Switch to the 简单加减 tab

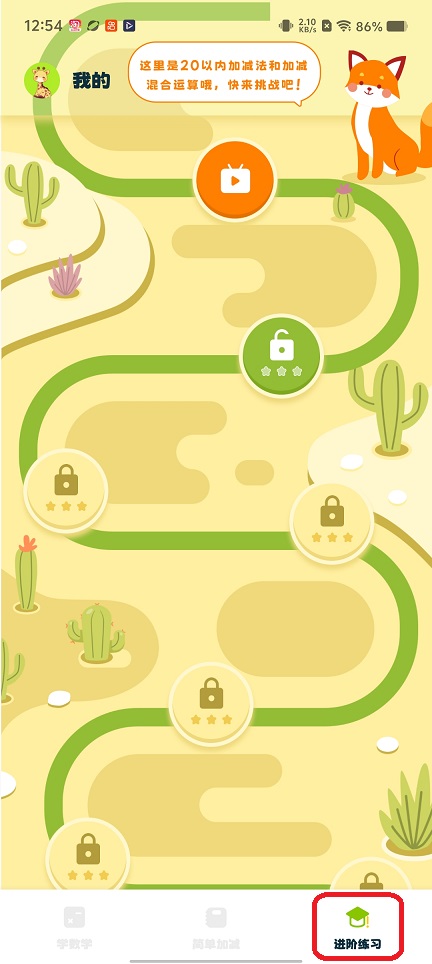click(216, 927)
